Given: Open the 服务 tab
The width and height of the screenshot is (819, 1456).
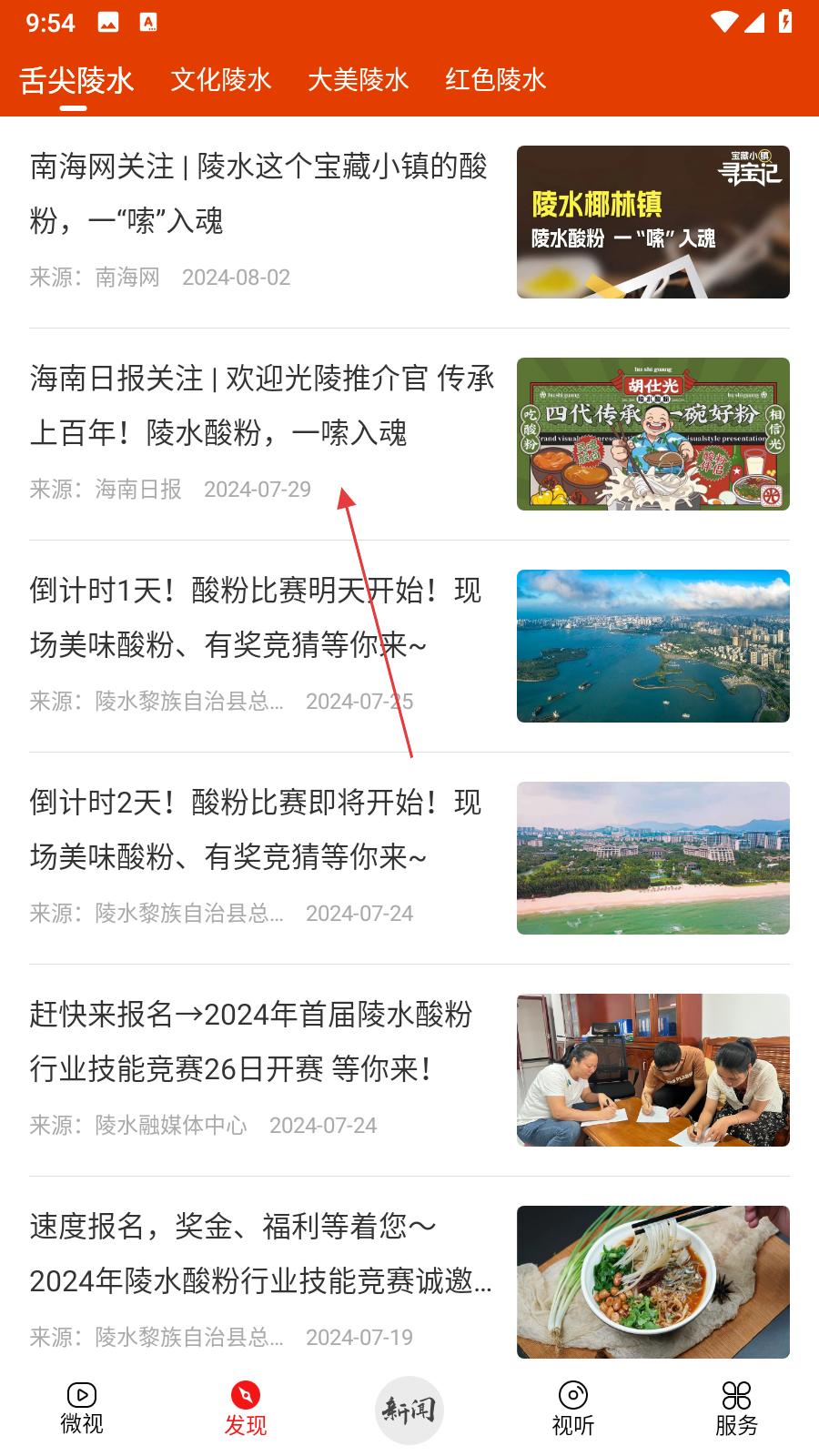Looking at the screenshot, I should point(736,1409).
